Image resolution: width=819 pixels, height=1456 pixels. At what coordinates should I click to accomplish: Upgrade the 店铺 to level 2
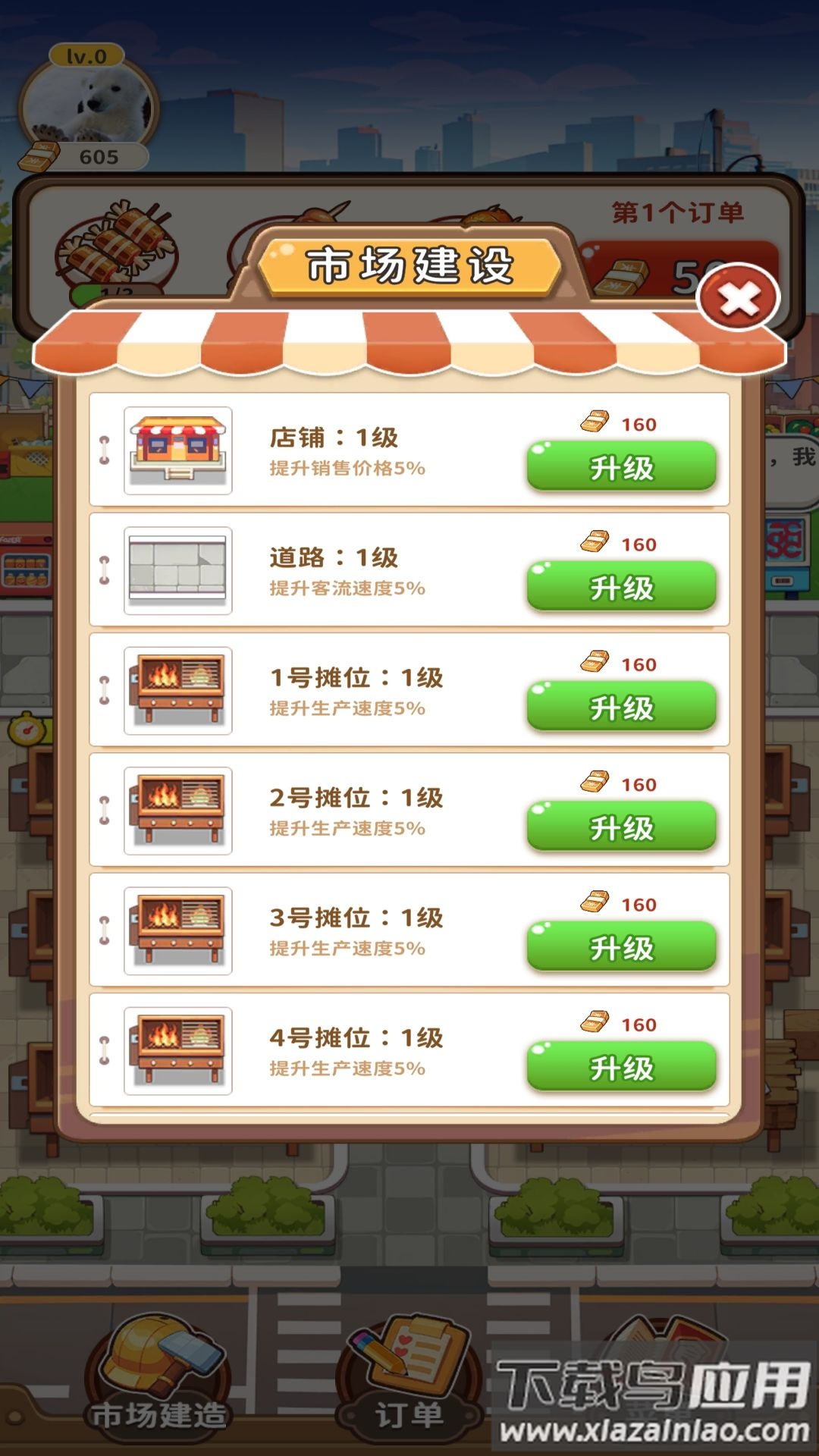tap(622, 469)
